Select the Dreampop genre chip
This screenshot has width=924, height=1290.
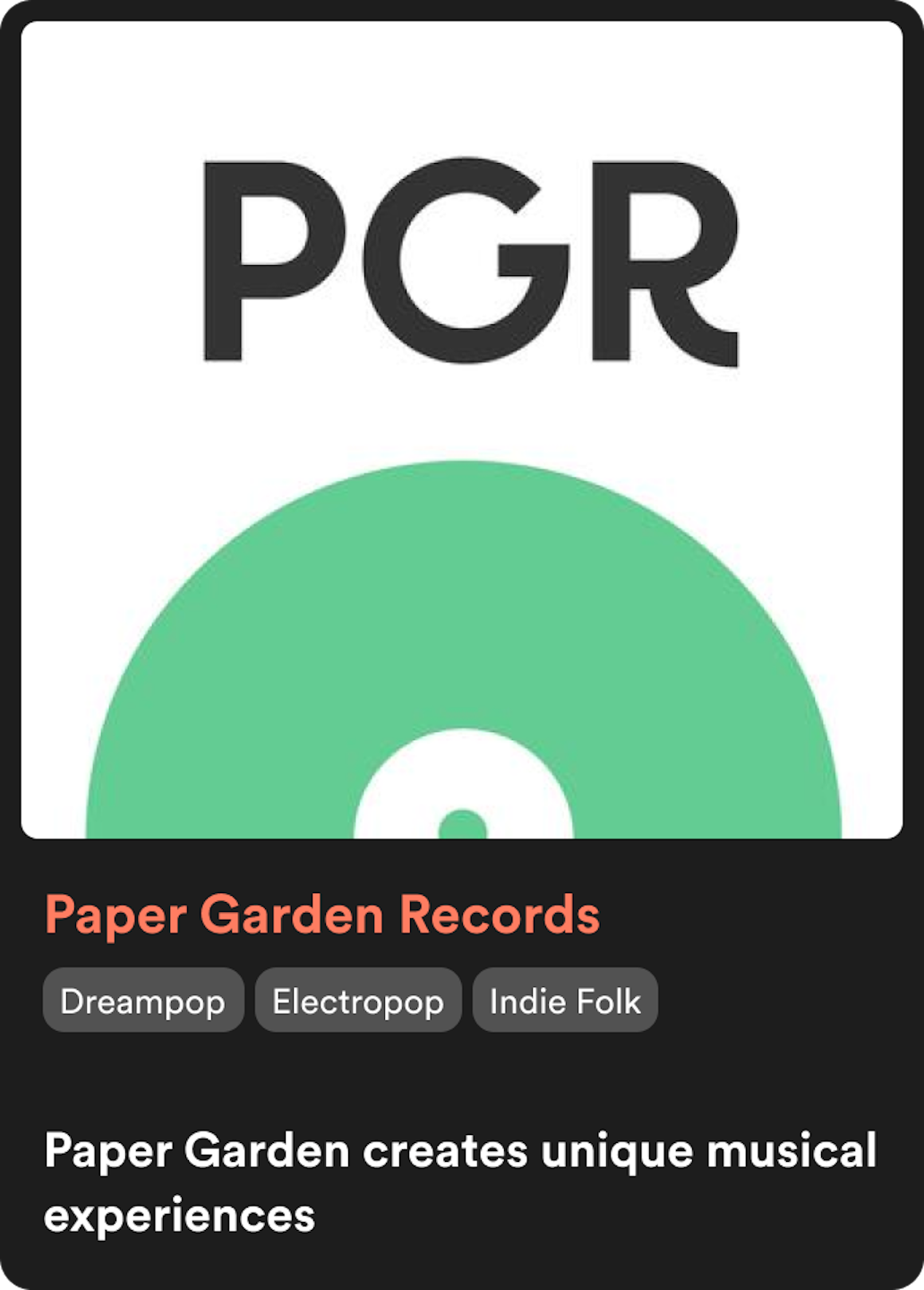(x=142, y=1001)
